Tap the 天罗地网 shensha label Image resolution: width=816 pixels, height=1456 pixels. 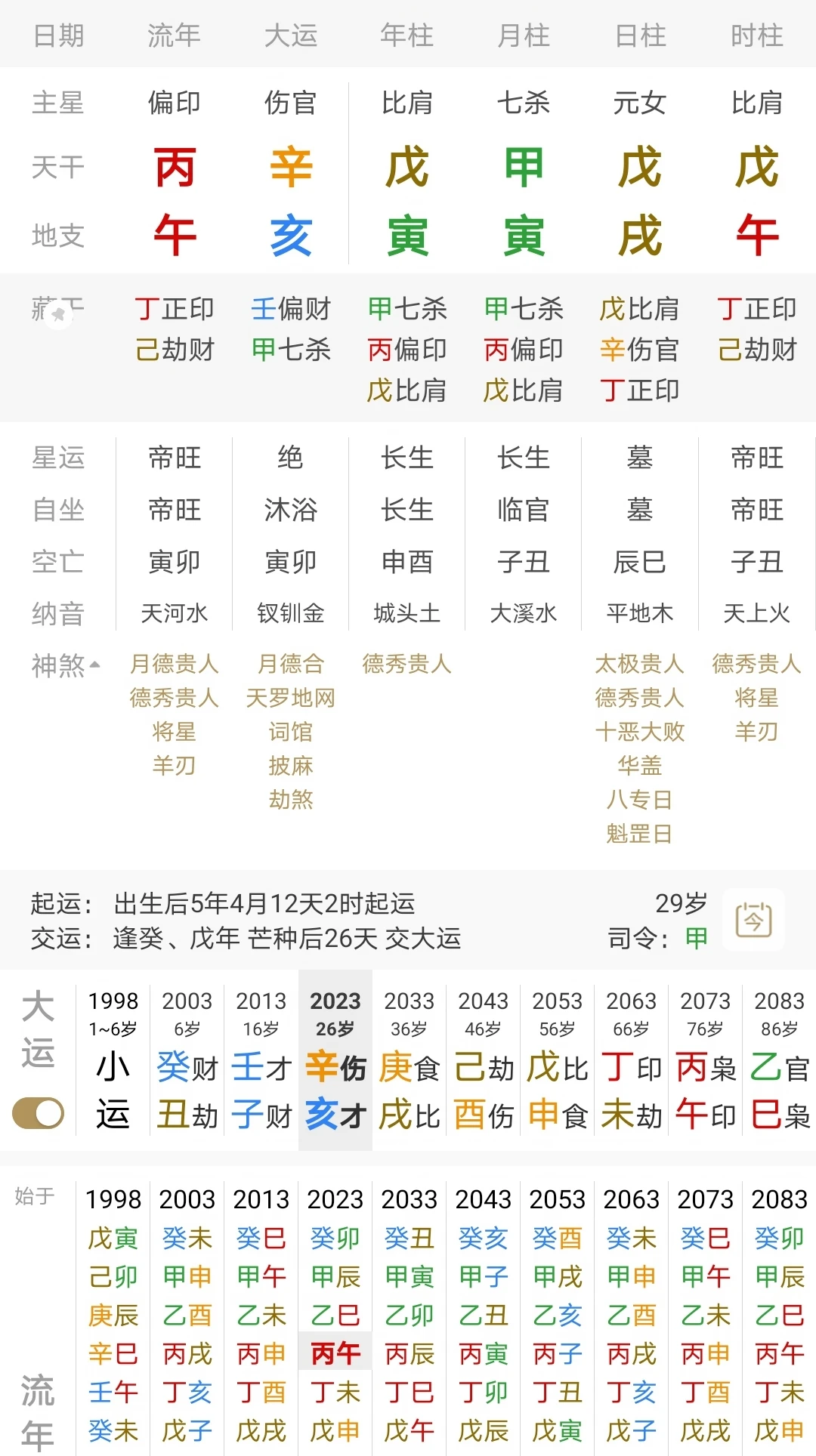291,698
